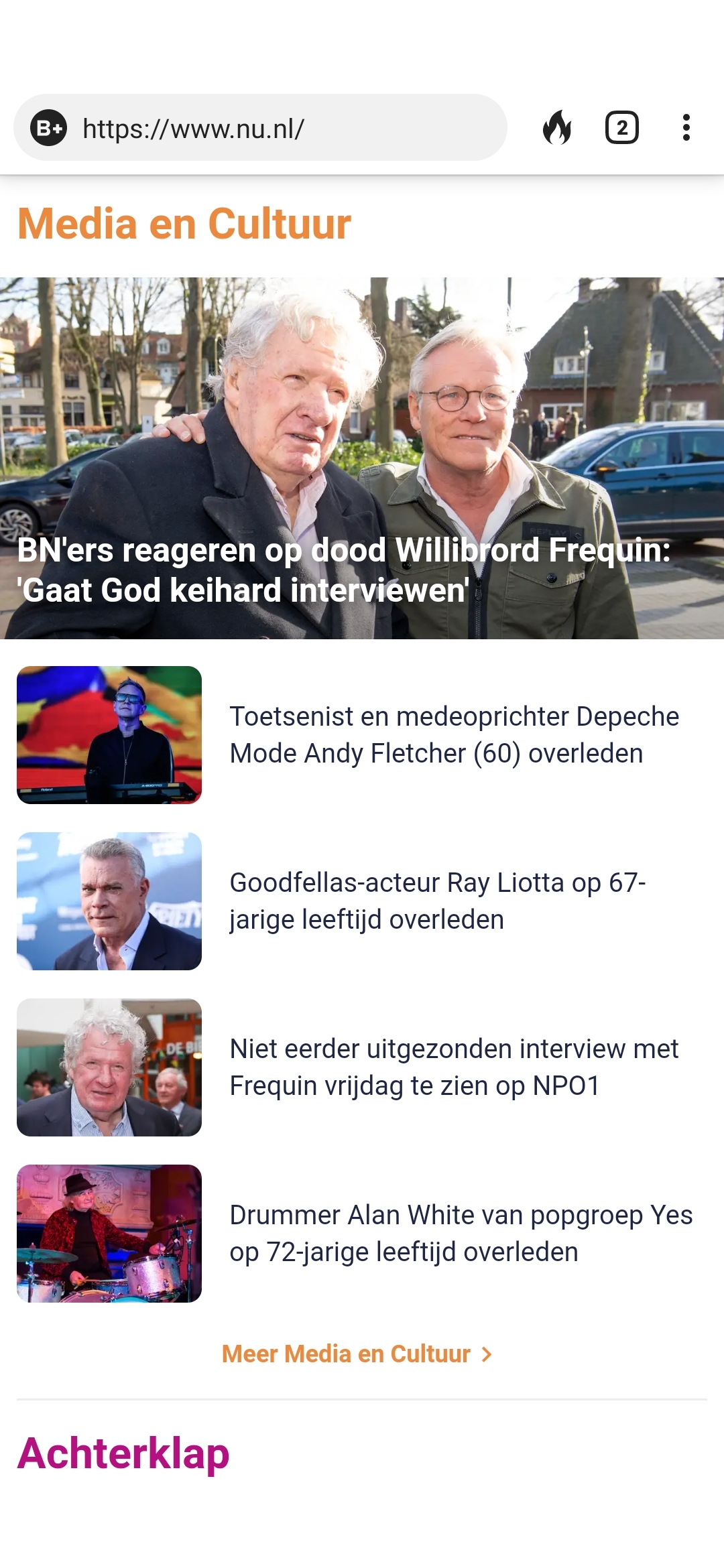Tap the fire icon to clear browsing data

(x=557, y=127)
